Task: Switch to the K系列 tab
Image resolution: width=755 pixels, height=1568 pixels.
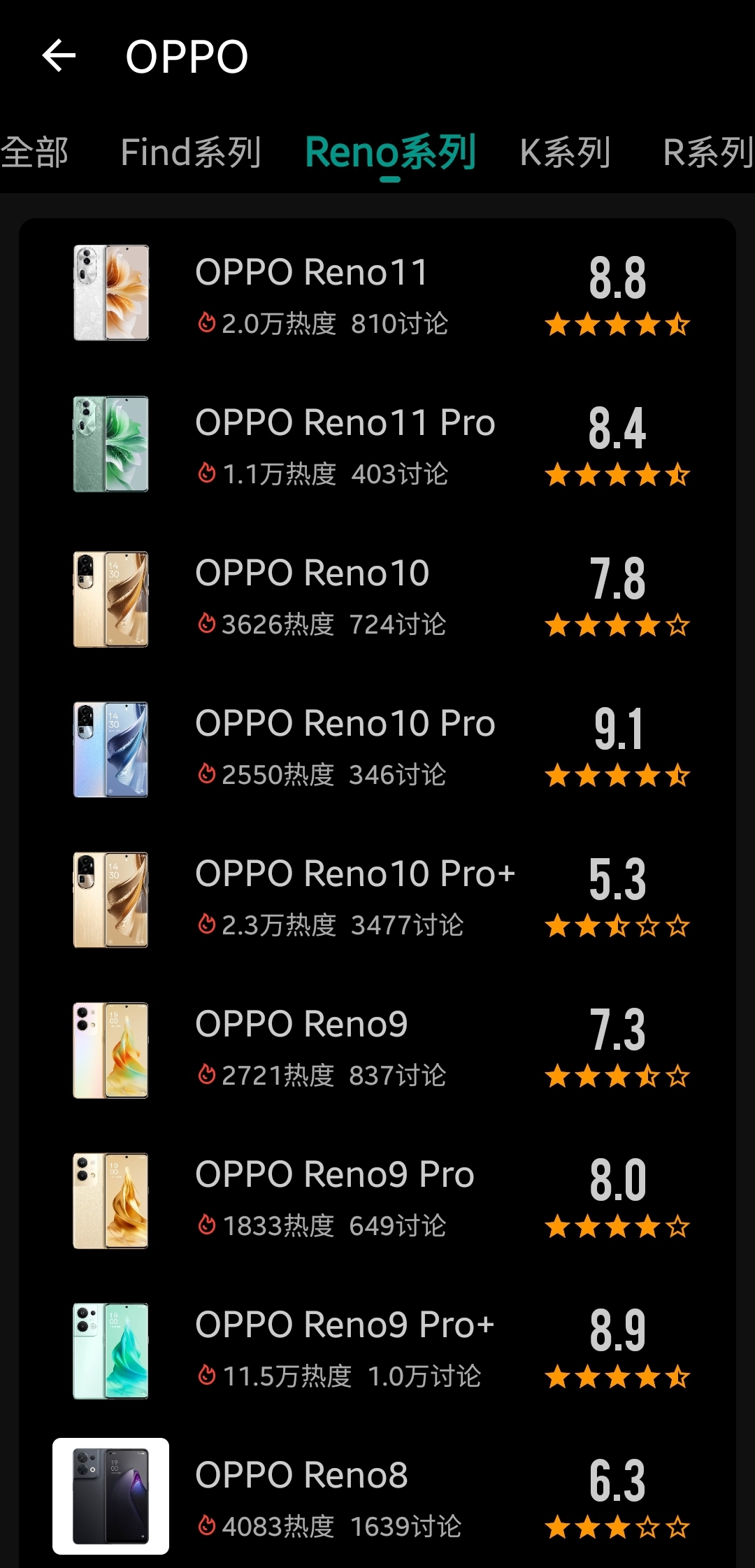Action: (565, 152)
